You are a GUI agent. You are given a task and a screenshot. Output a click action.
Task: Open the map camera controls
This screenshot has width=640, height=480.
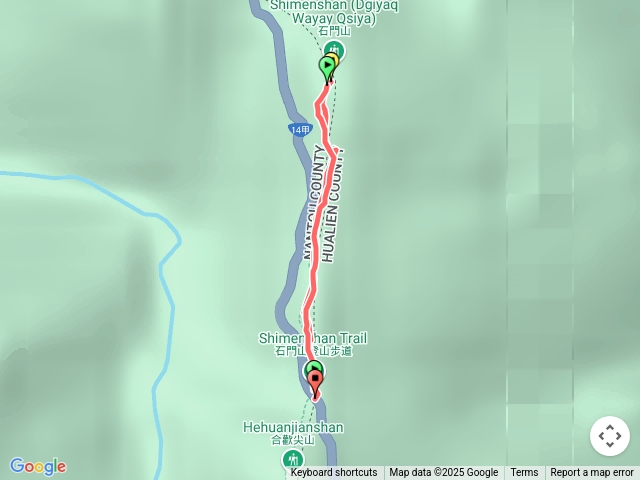pos(610,436)
